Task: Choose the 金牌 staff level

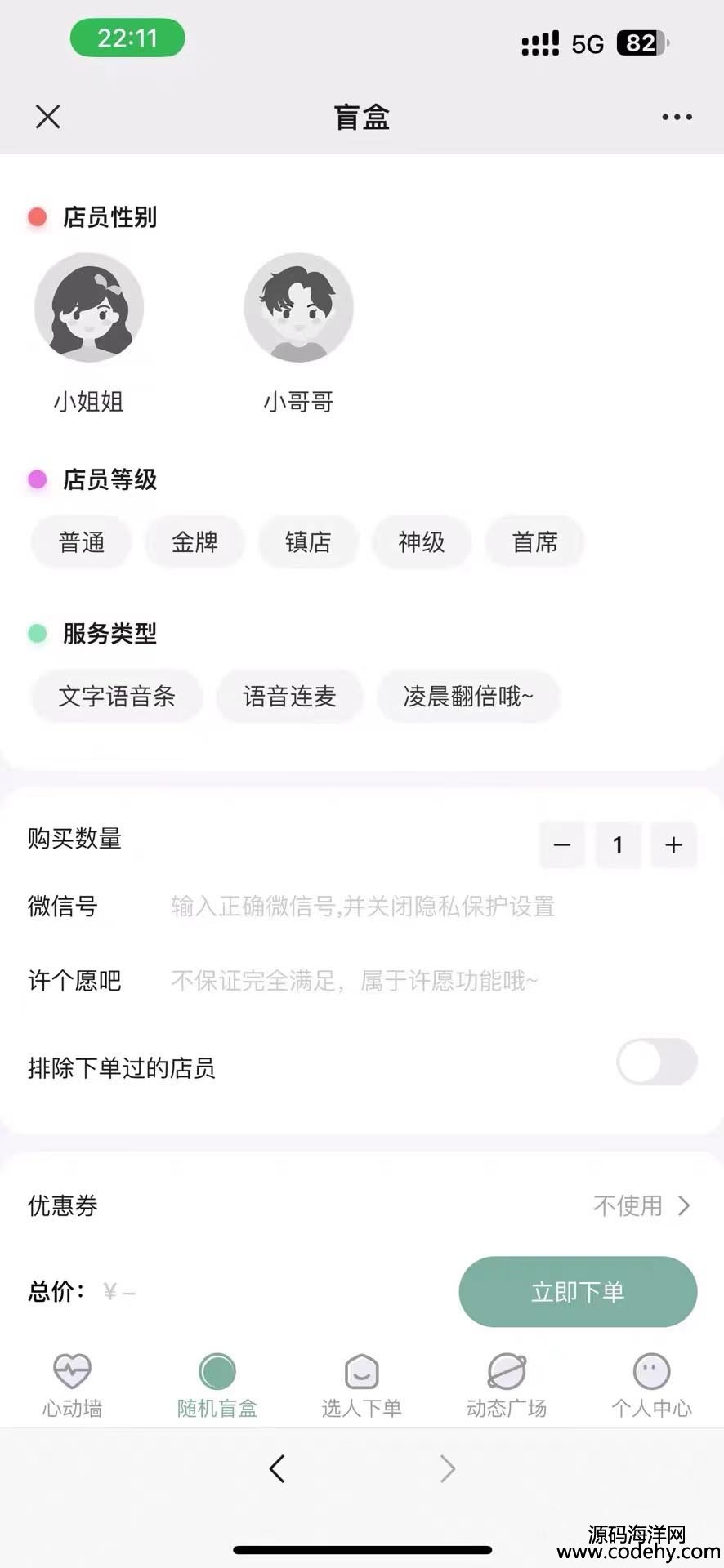Action: coord(194,542)
